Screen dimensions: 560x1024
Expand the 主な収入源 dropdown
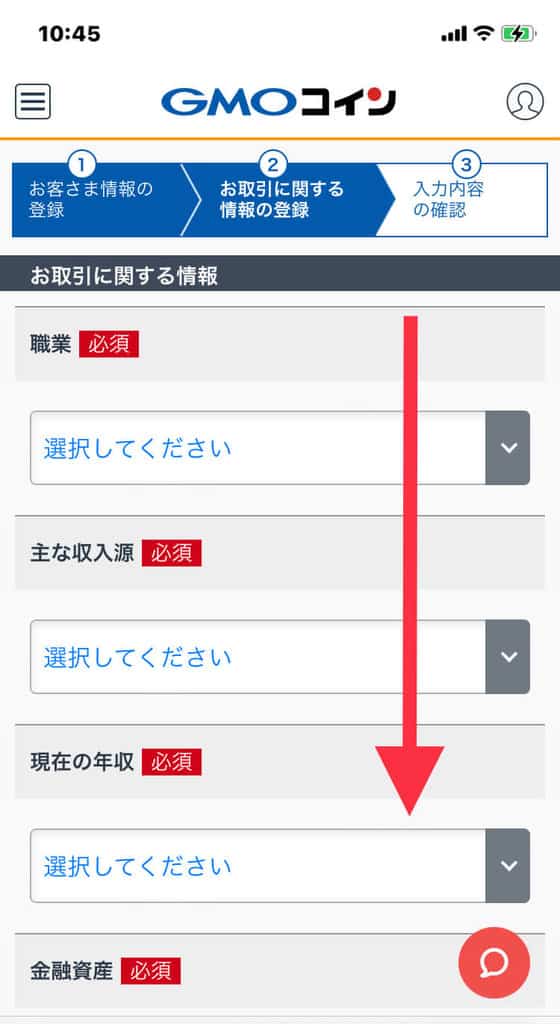[x=280, y=657]
